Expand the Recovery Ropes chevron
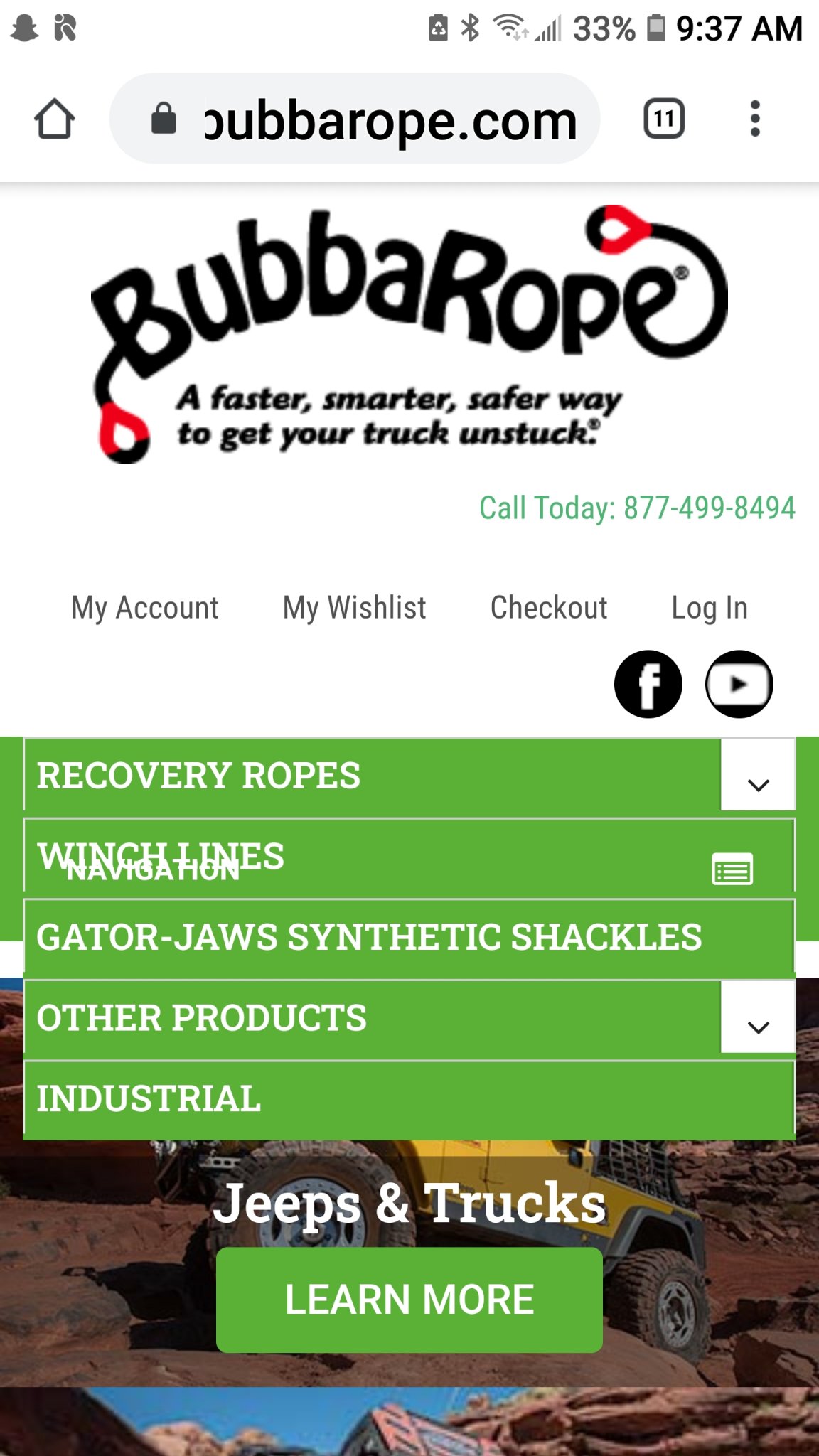Screen dimensions: 819x1456 [x=759, y=776]
